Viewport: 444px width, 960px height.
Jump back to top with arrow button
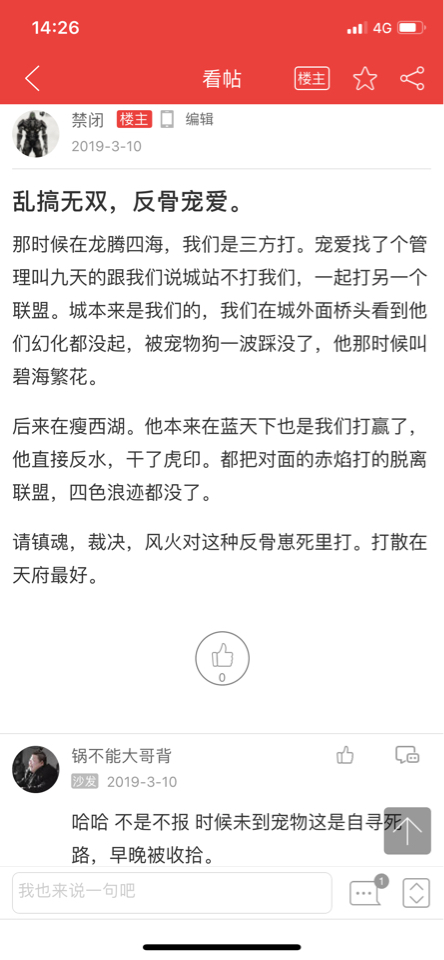[x=407, y=831]
